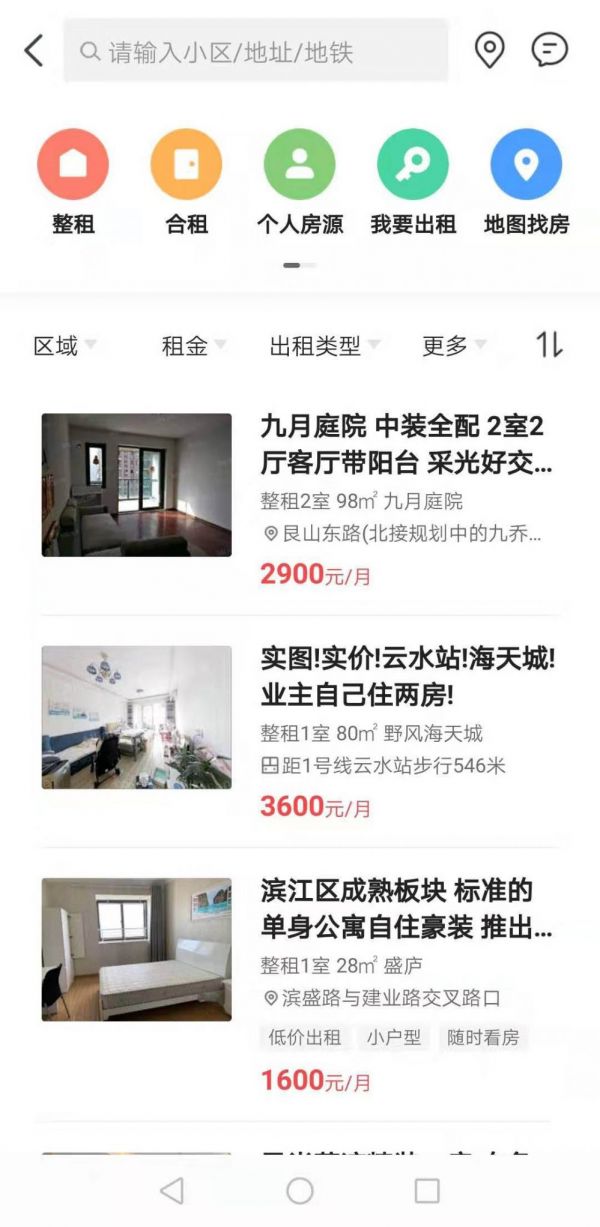The height and width of the screenshot is (1227, 600).
Task: Open the messages chat bubble icon
Action: click(549, 50)
